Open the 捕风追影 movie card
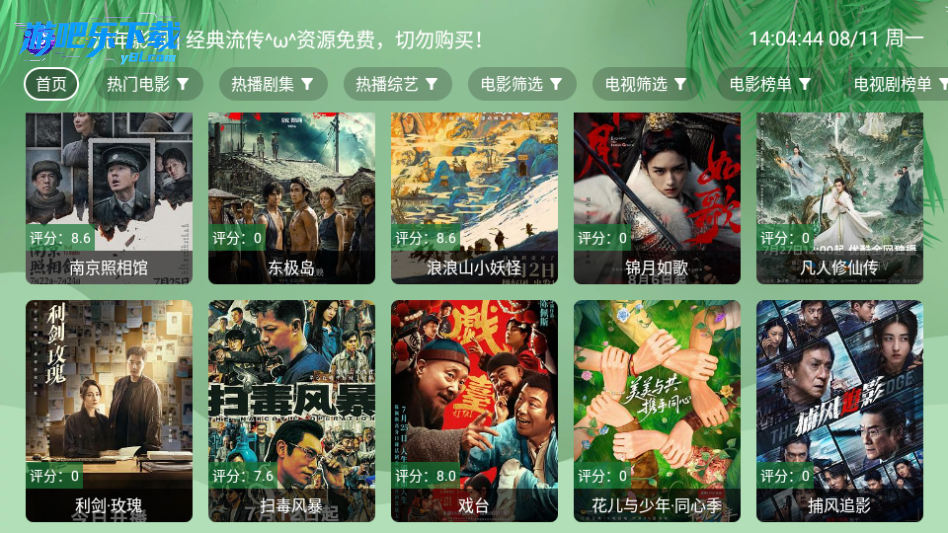 [x=839, y=410]
